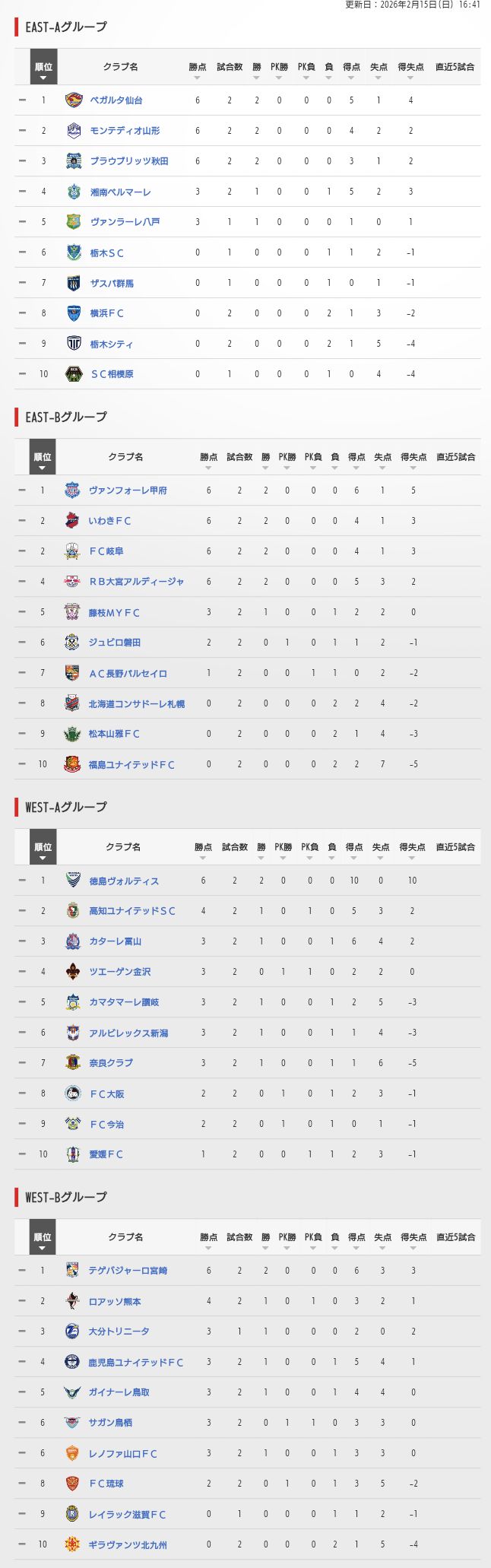Sort WEST-A group by 得点
This screenshot has height=1568, width=491.
click(x=354, y=851)
